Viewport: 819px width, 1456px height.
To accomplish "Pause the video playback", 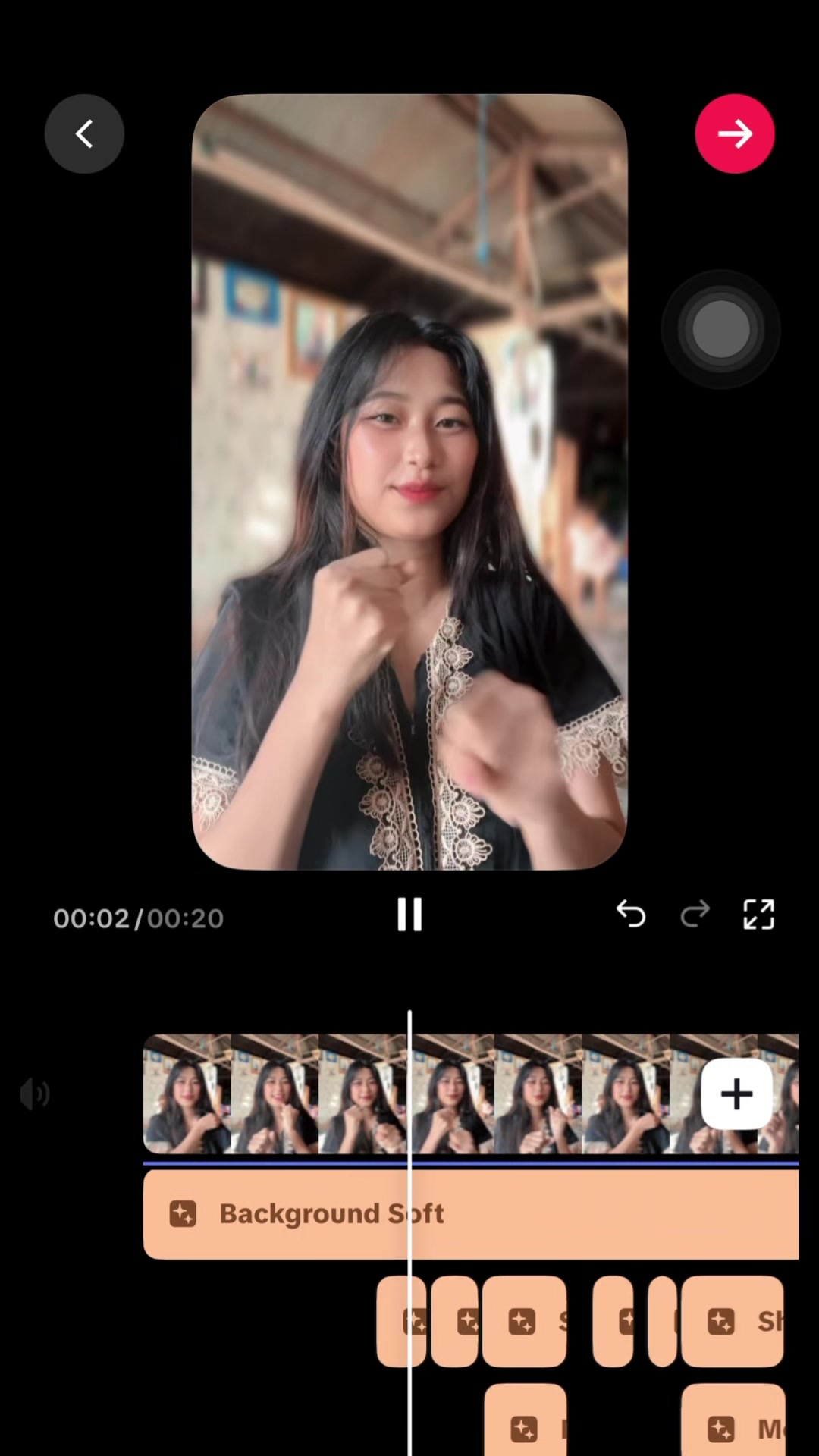I will tap(409, 915).
